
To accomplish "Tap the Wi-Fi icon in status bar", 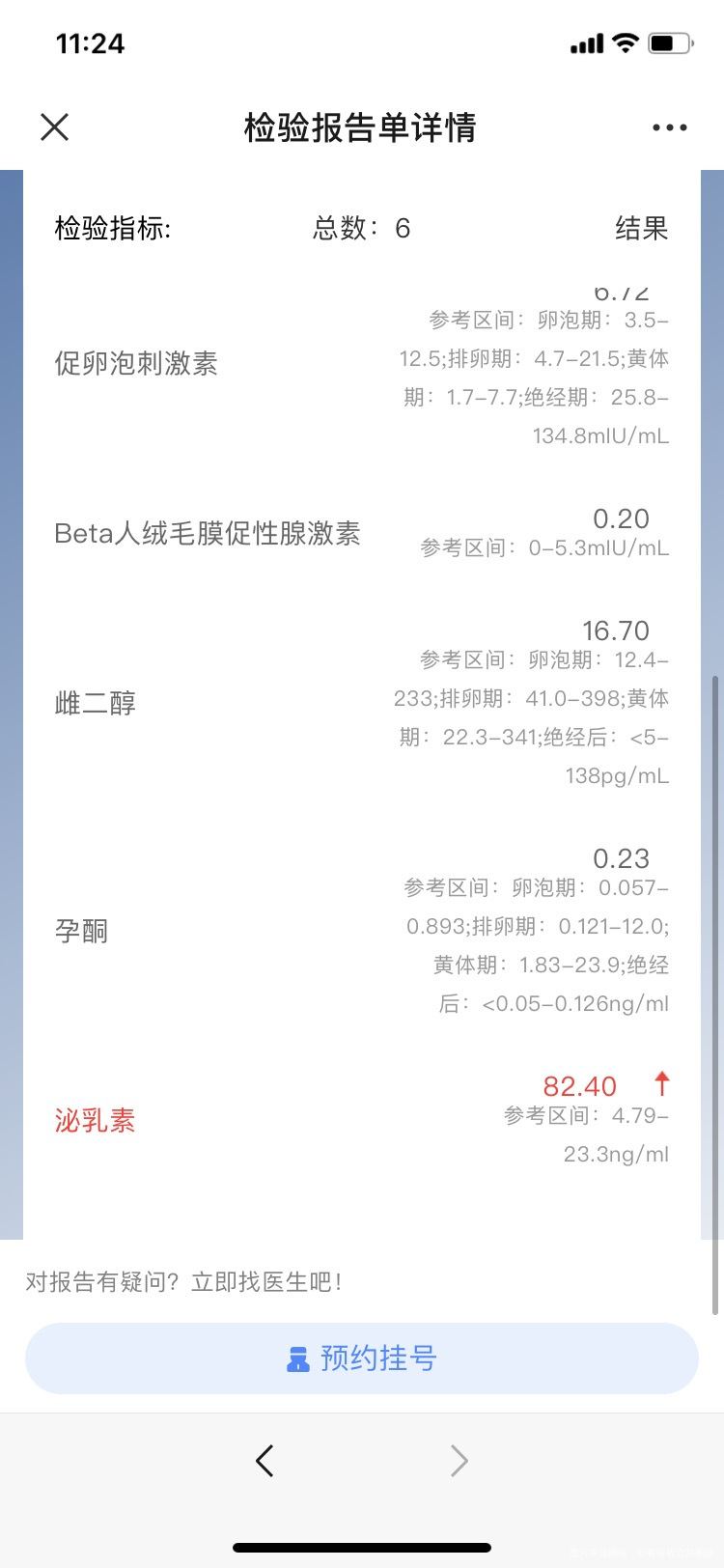I will [624, 42].
